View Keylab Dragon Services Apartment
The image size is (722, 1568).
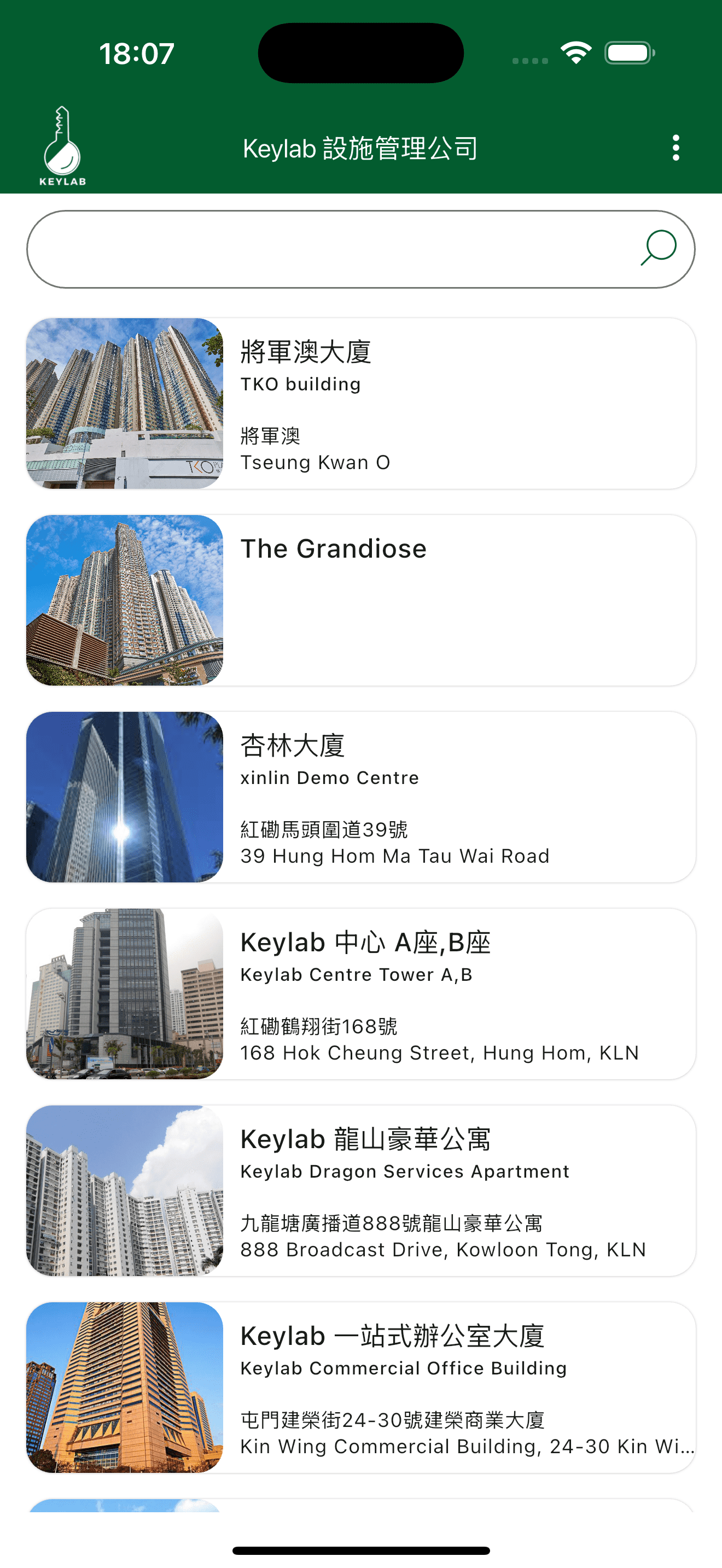coord(361,1191)
